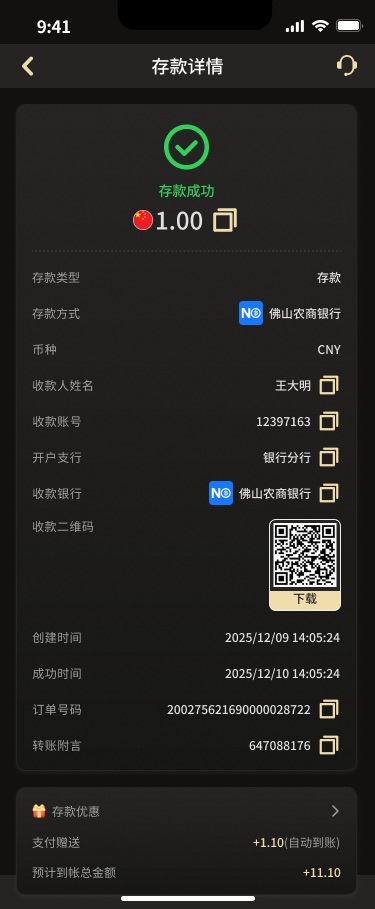
Task: Copy the receiving bank 佛山农商银行
Action: [x=329, y=493]
